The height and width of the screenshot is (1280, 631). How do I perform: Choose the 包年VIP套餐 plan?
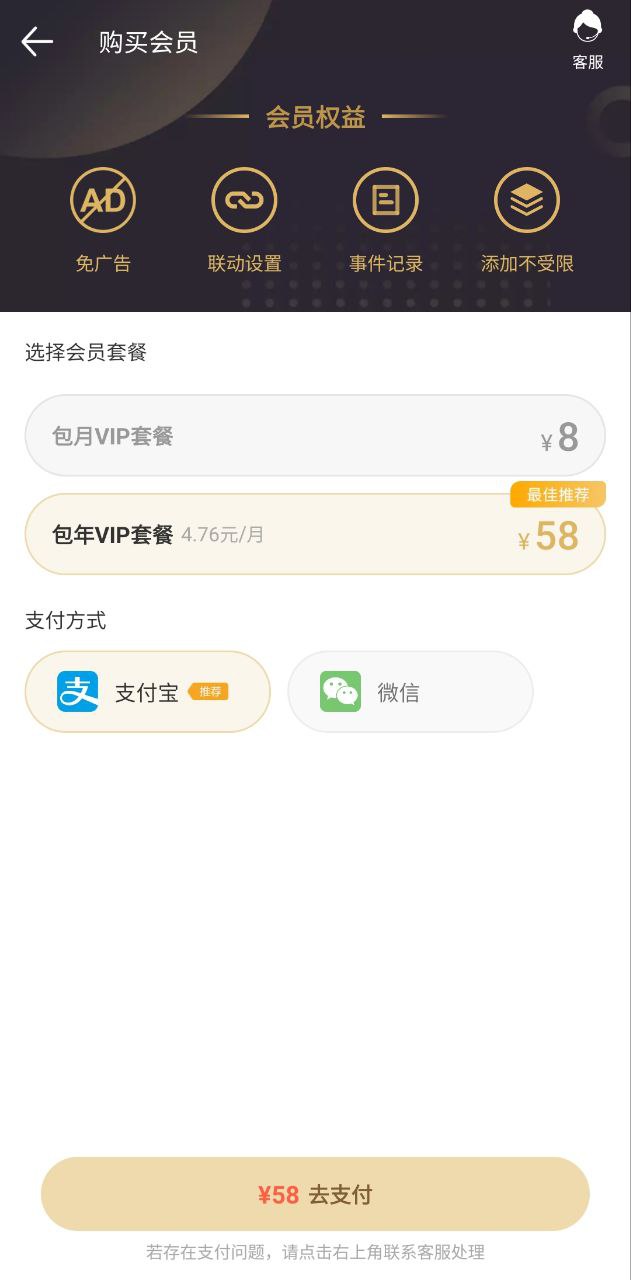(x=315, y=535)
